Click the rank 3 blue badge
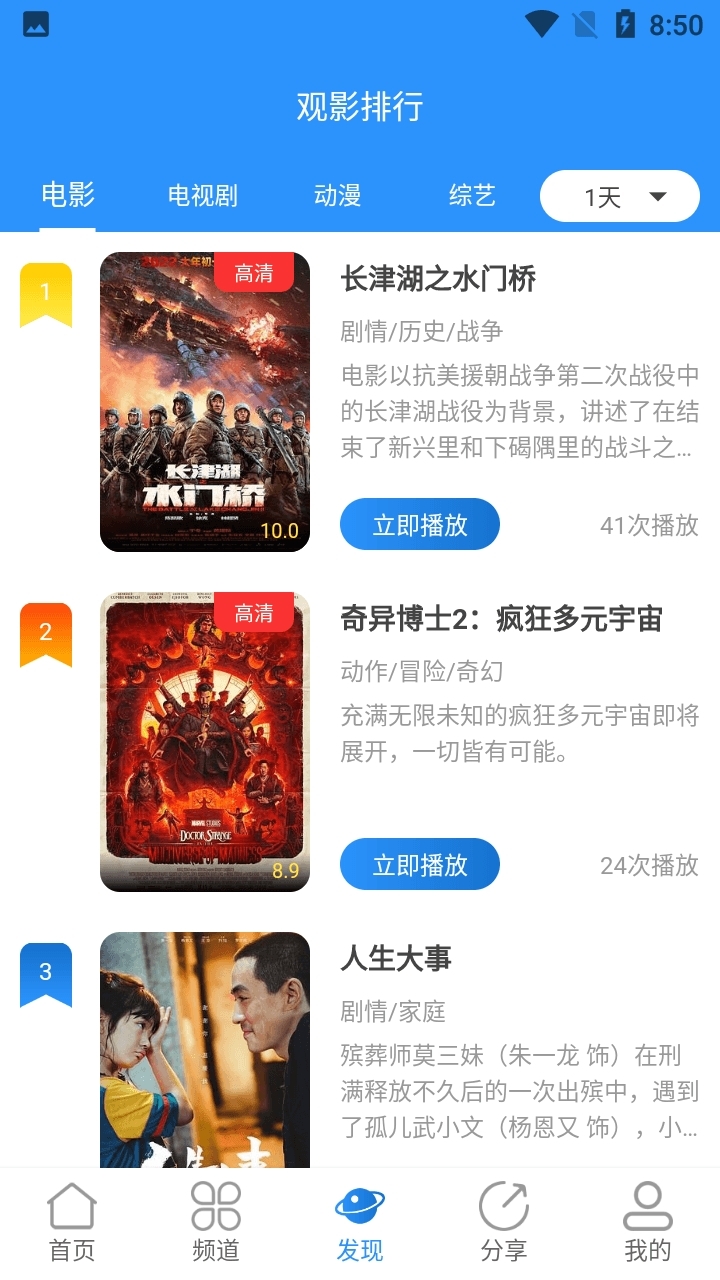Image resolution: width=720 pixels, height=1280 pixels. coord(45,973)
